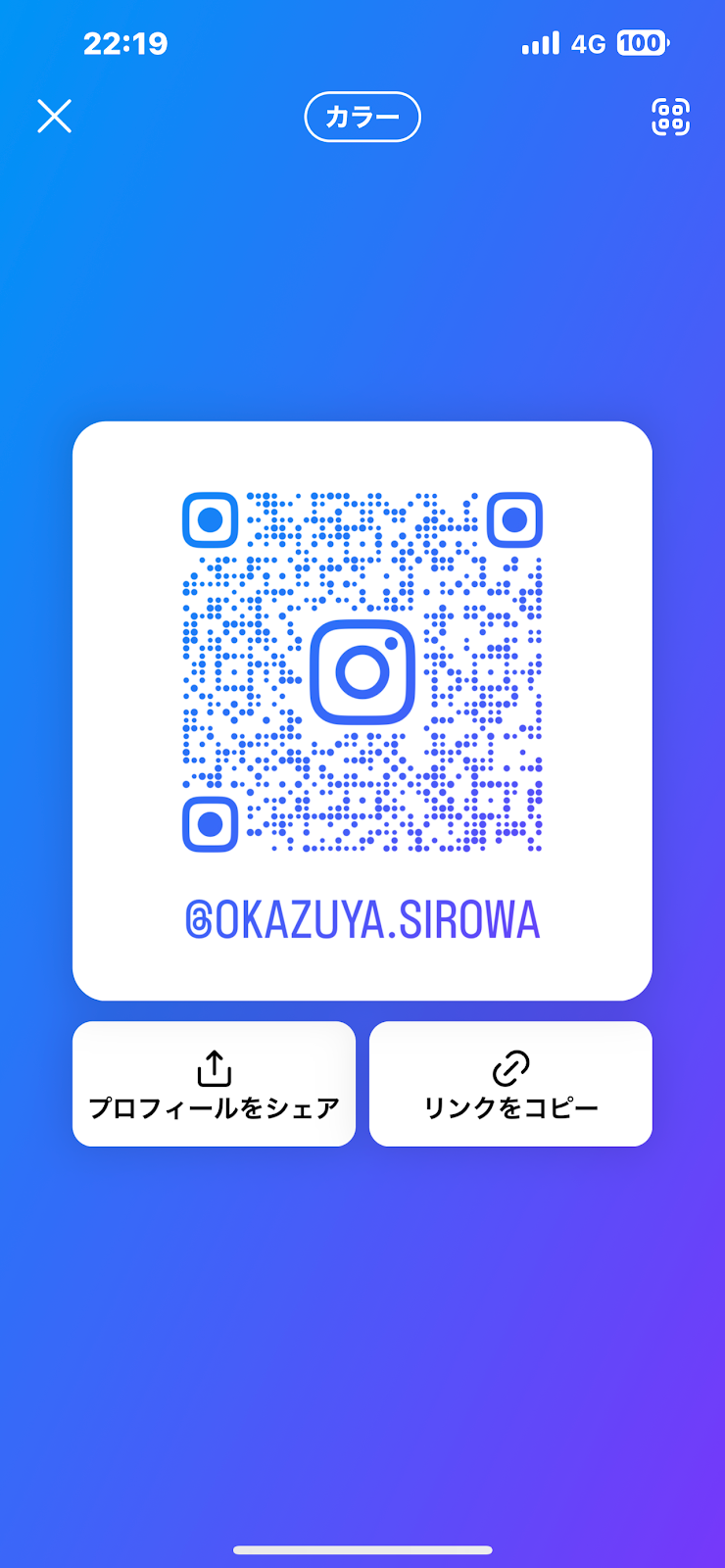Tap the top-left QR finder pattern square
Screen dimensions: 725x1568
coord(209,520)
